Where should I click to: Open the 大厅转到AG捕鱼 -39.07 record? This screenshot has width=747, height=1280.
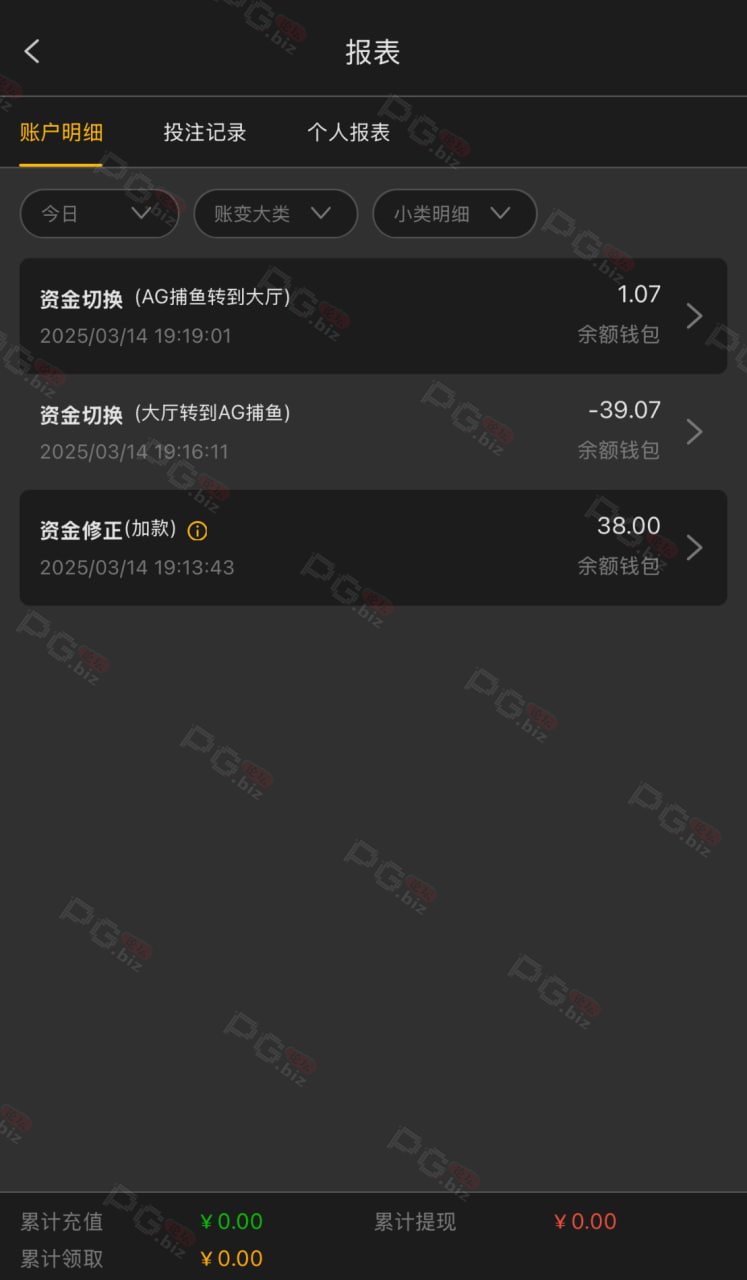[x=373, y=432]
